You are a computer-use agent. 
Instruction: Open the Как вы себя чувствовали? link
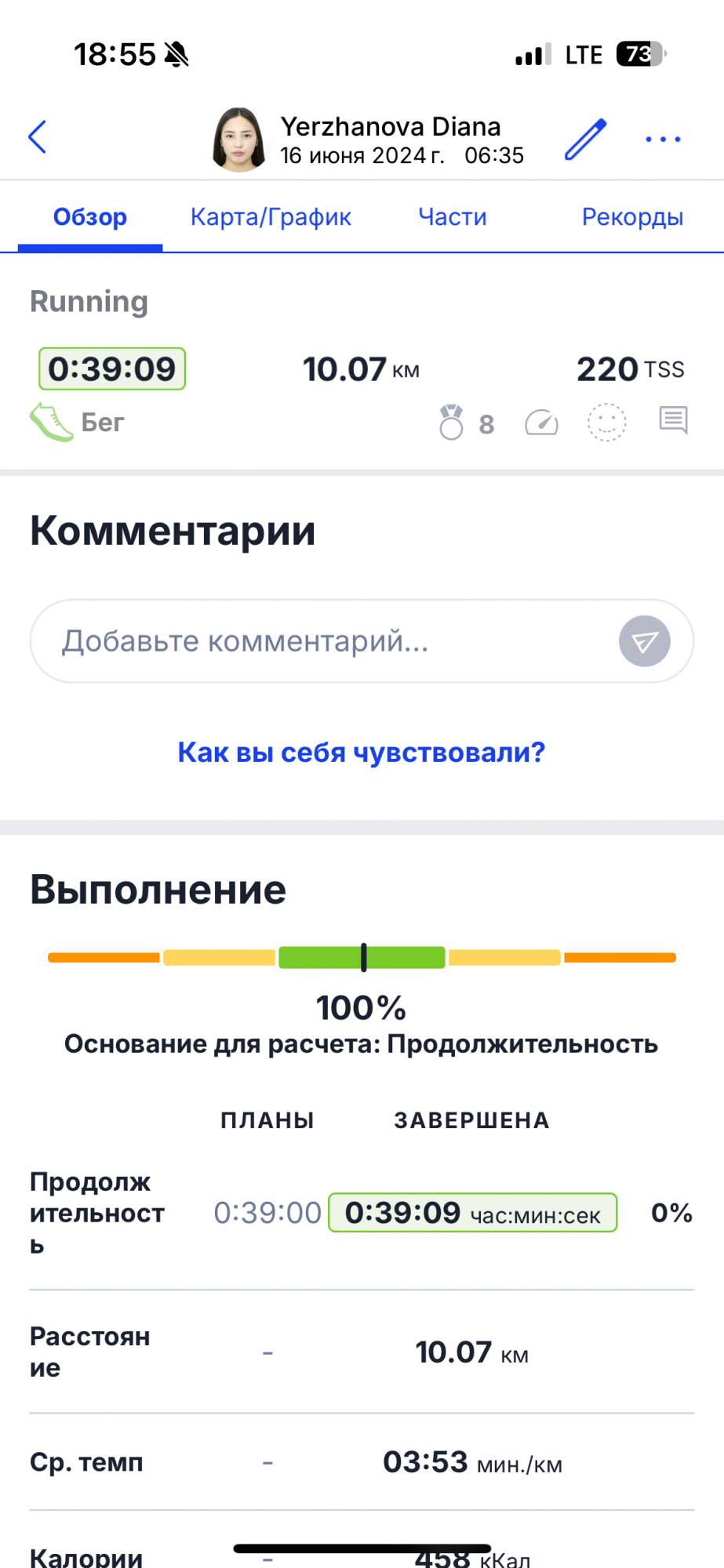point(362,753)
